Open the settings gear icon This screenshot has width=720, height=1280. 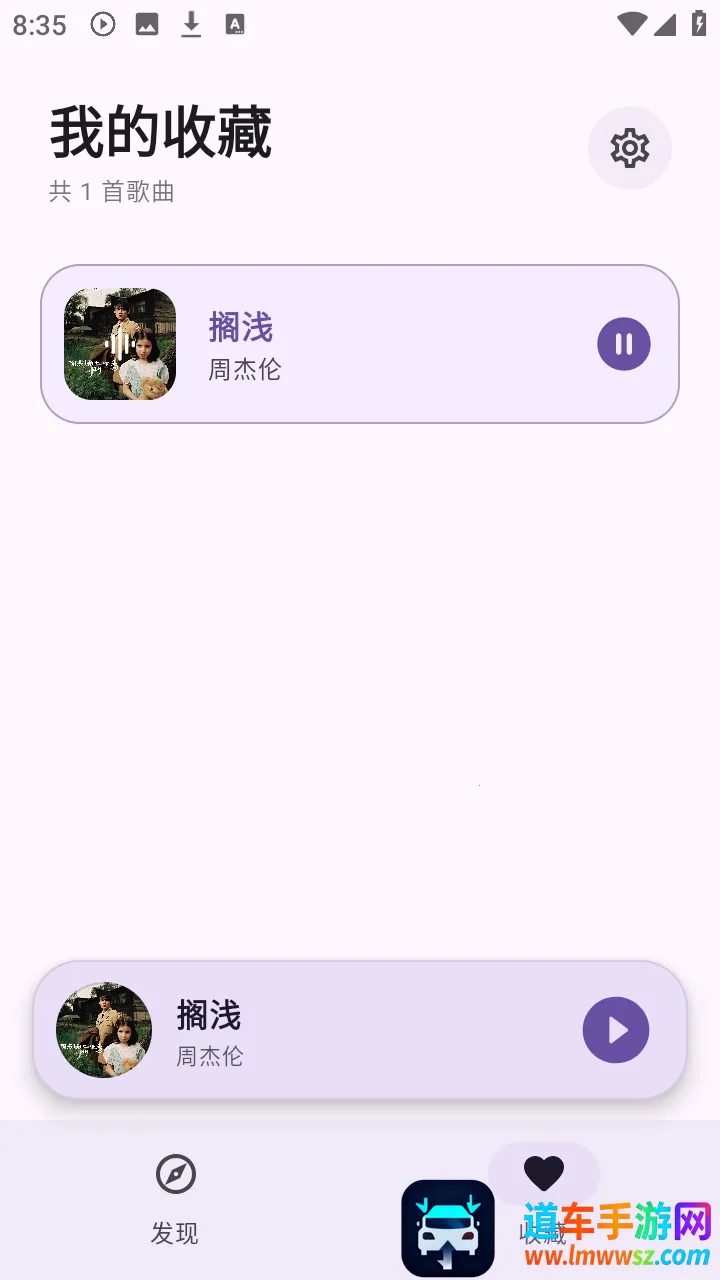click(629, 148)
